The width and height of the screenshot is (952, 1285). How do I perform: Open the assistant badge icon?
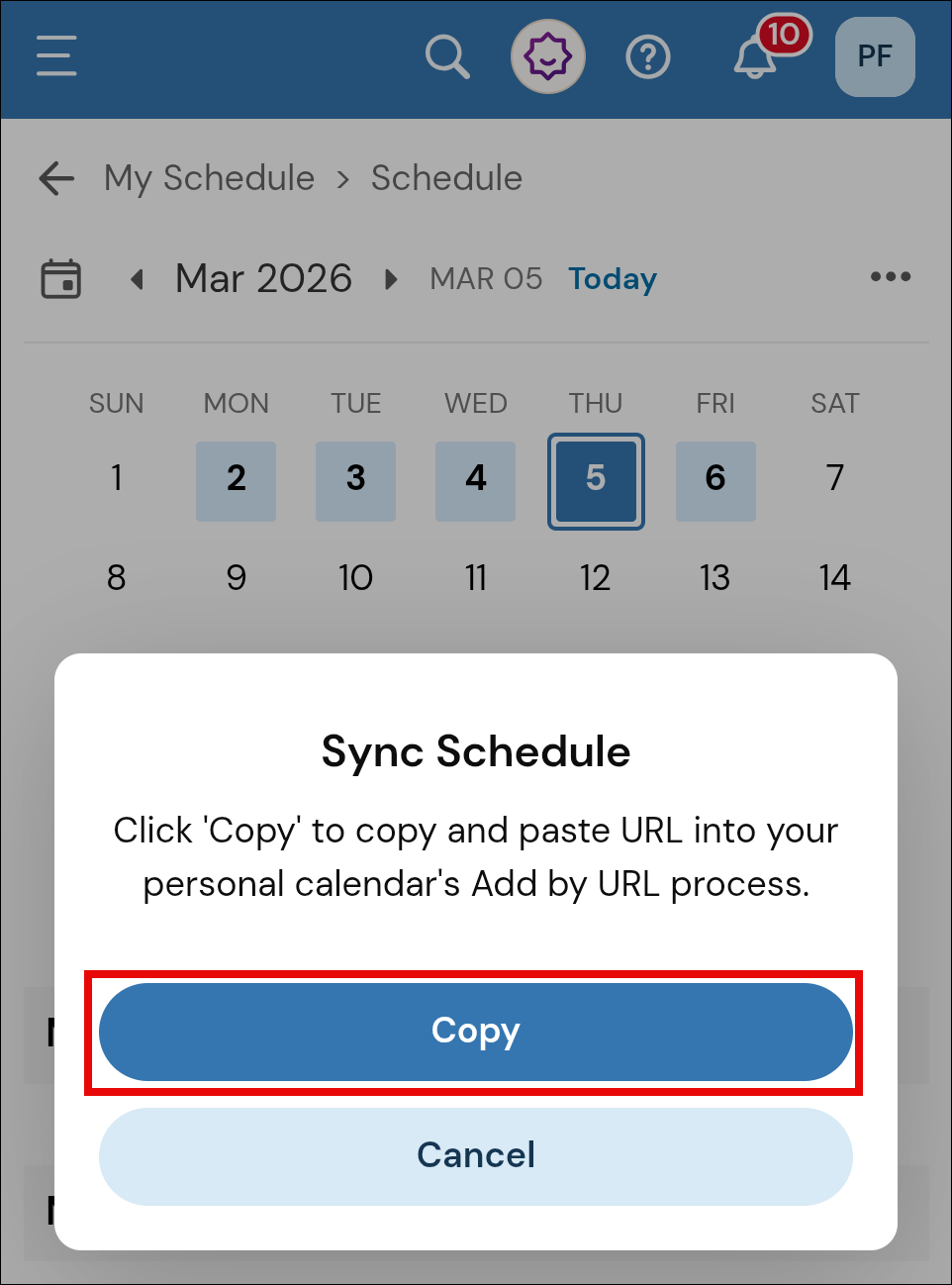point(548,56)
